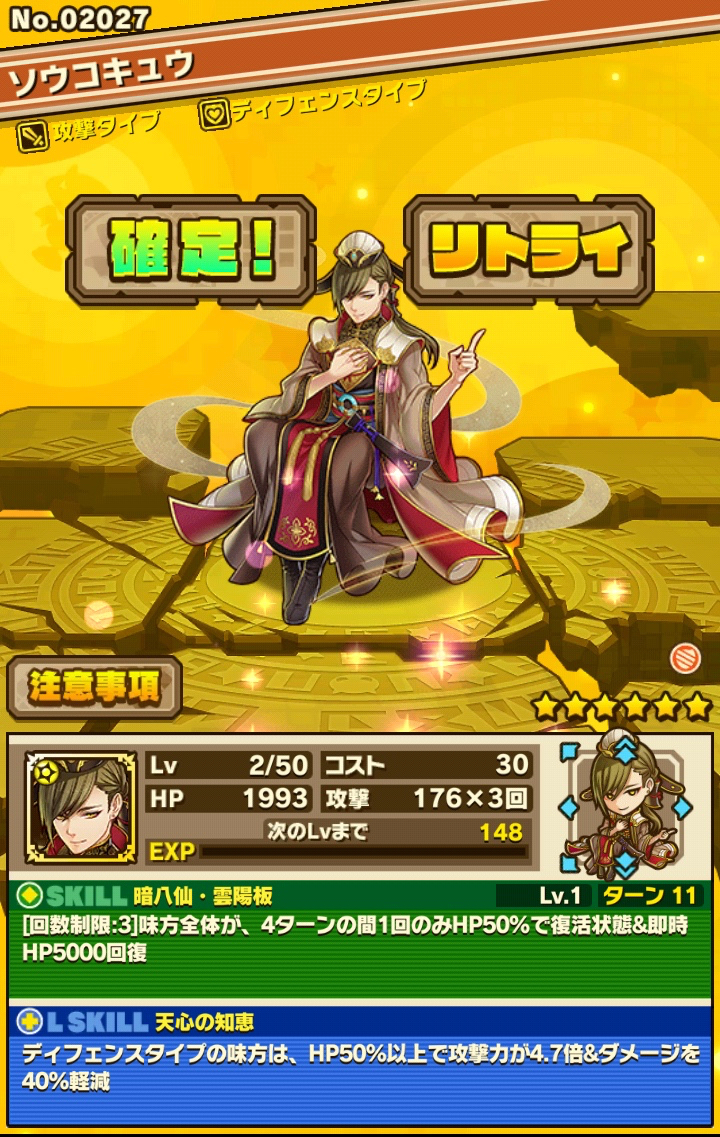The width and height of the screenshot is (720, 1137).
Task: Confirm the result with 確定! button
Action: pos(191,247)
